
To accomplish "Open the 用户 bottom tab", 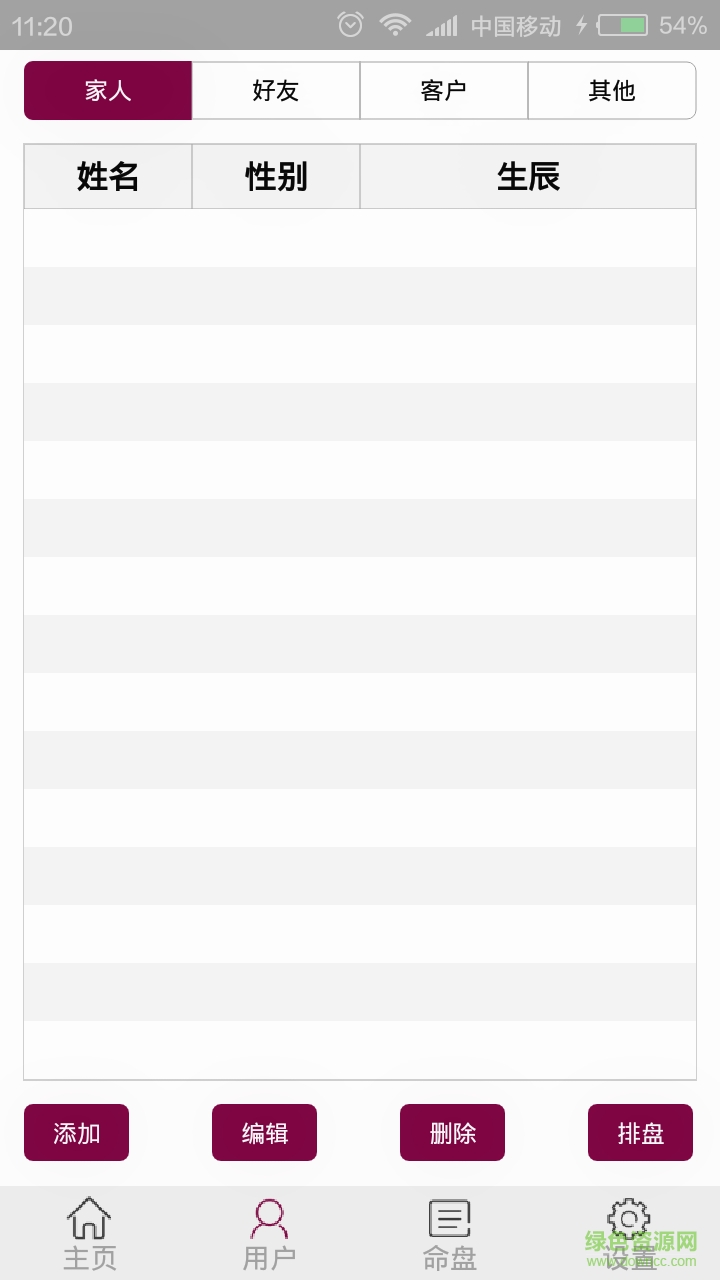I will (x=269, y=1234).
